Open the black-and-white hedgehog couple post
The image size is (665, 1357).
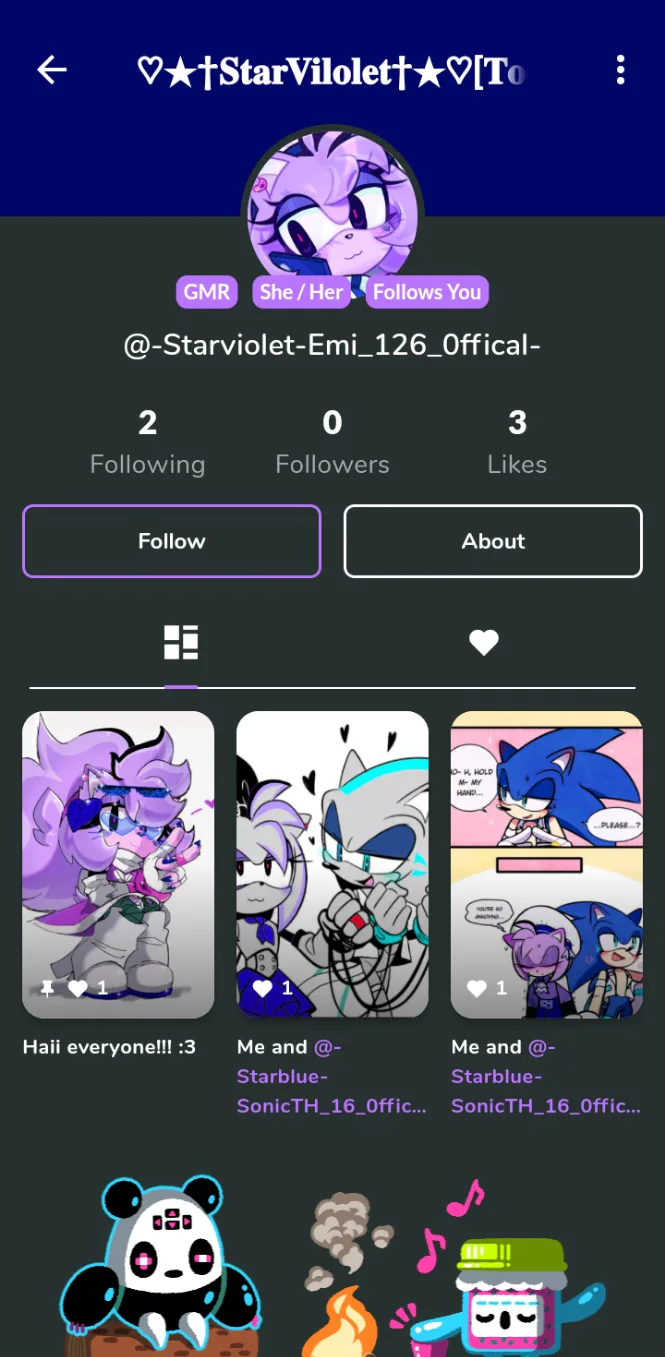pyautogui.click(x=332, y=864)
